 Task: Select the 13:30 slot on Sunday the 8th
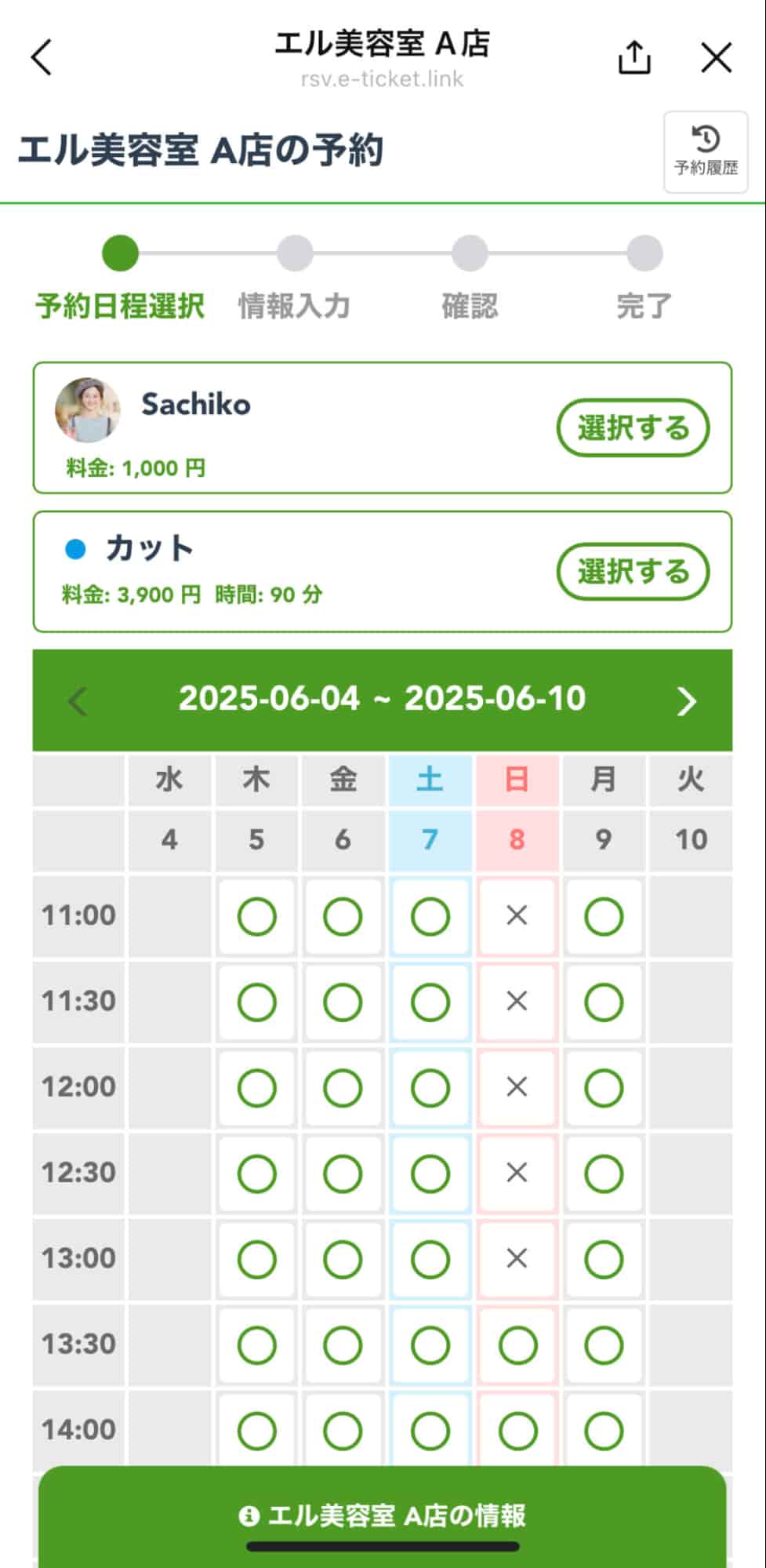tap(516, 1344)
